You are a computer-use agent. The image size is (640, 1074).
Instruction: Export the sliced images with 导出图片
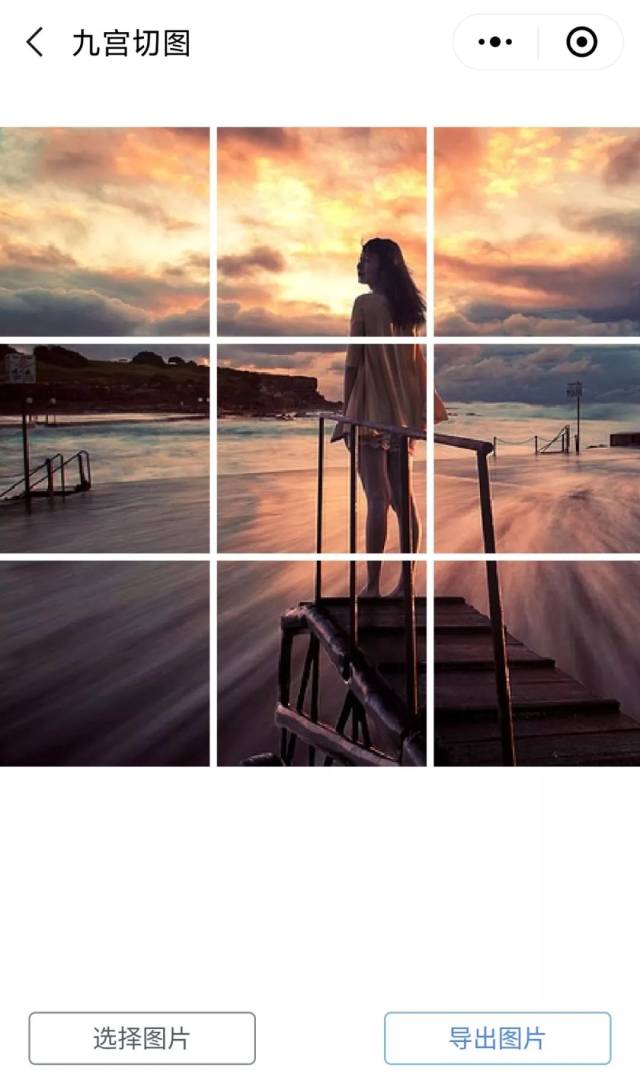coord(497,1038)
